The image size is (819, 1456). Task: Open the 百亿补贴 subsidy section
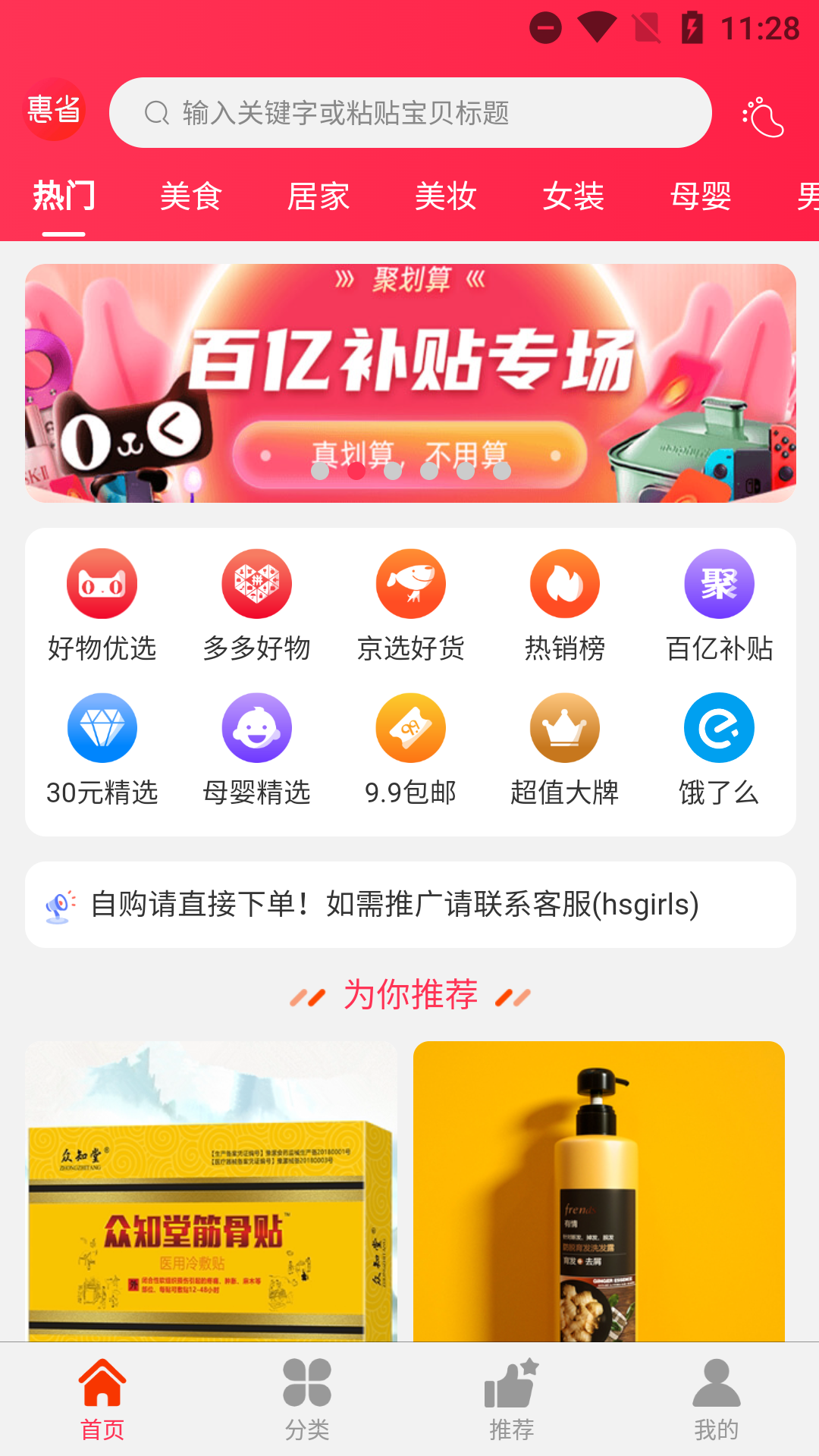click(x=718, y=607)
